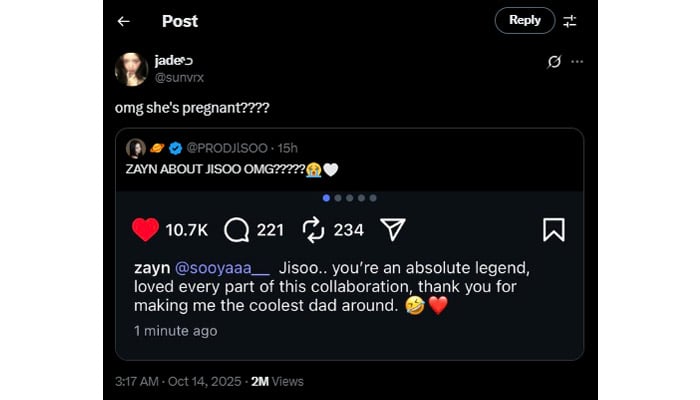Open the Grok icon on jade's post
The image size is (700, 400).
[554, 61]
